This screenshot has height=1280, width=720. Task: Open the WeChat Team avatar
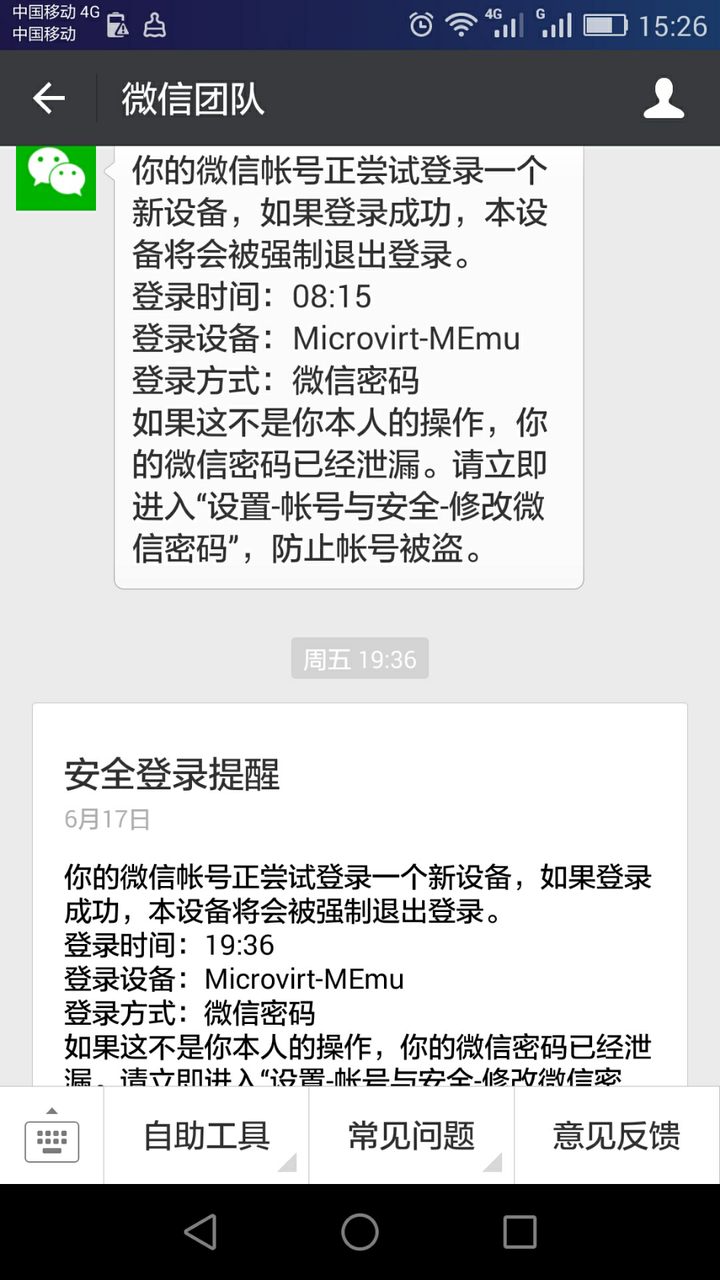55,176
